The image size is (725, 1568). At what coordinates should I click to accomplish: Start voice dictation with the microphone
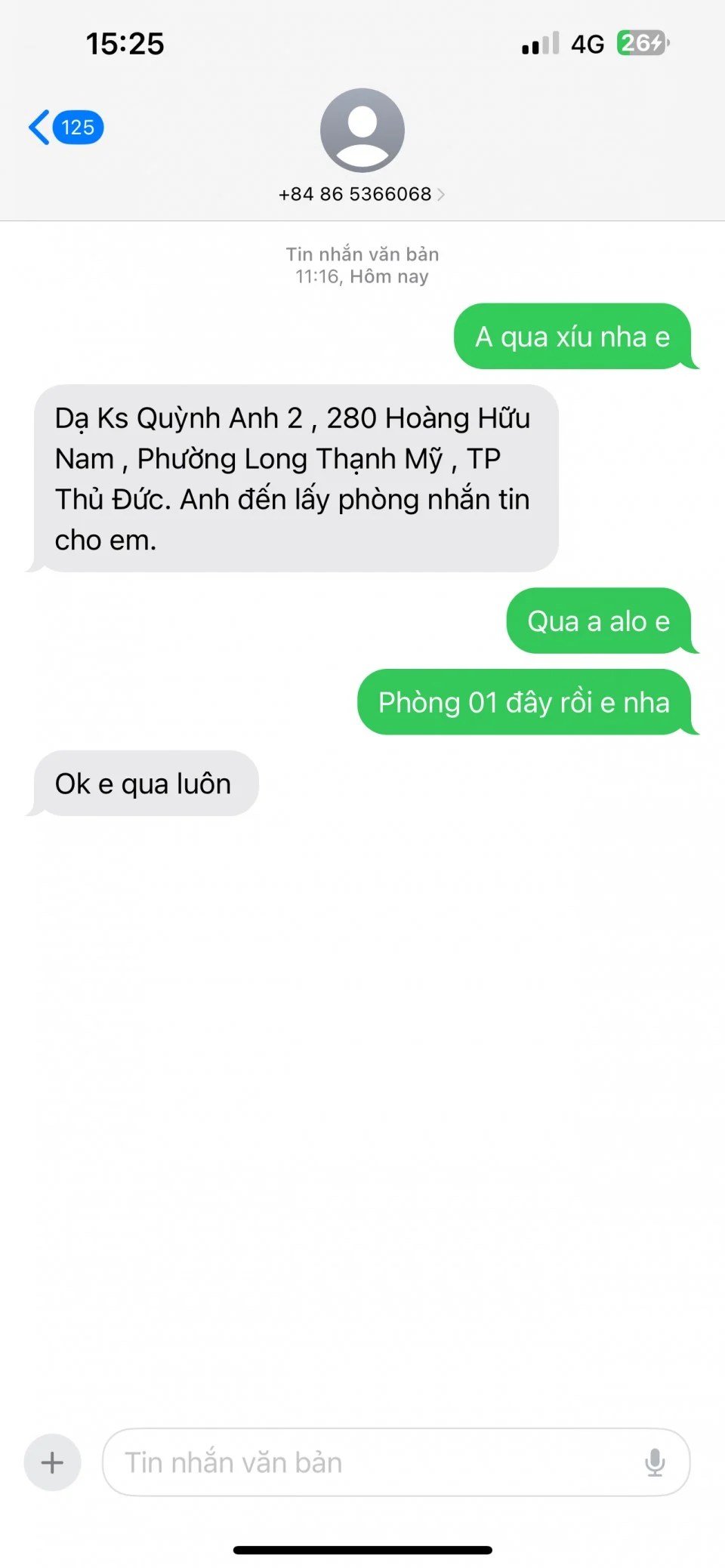tap(655, 1462)
